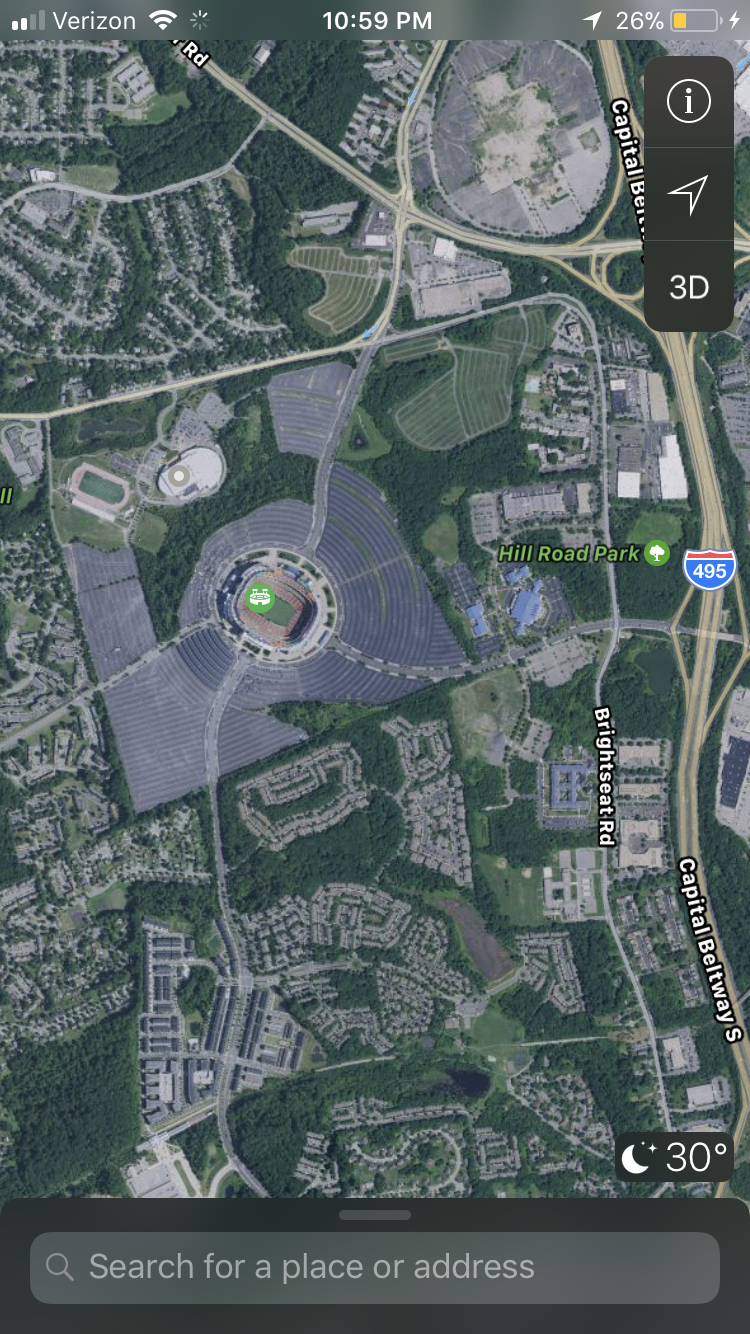
Task: Tap the search for a place field
Action: click(375, 1267)
